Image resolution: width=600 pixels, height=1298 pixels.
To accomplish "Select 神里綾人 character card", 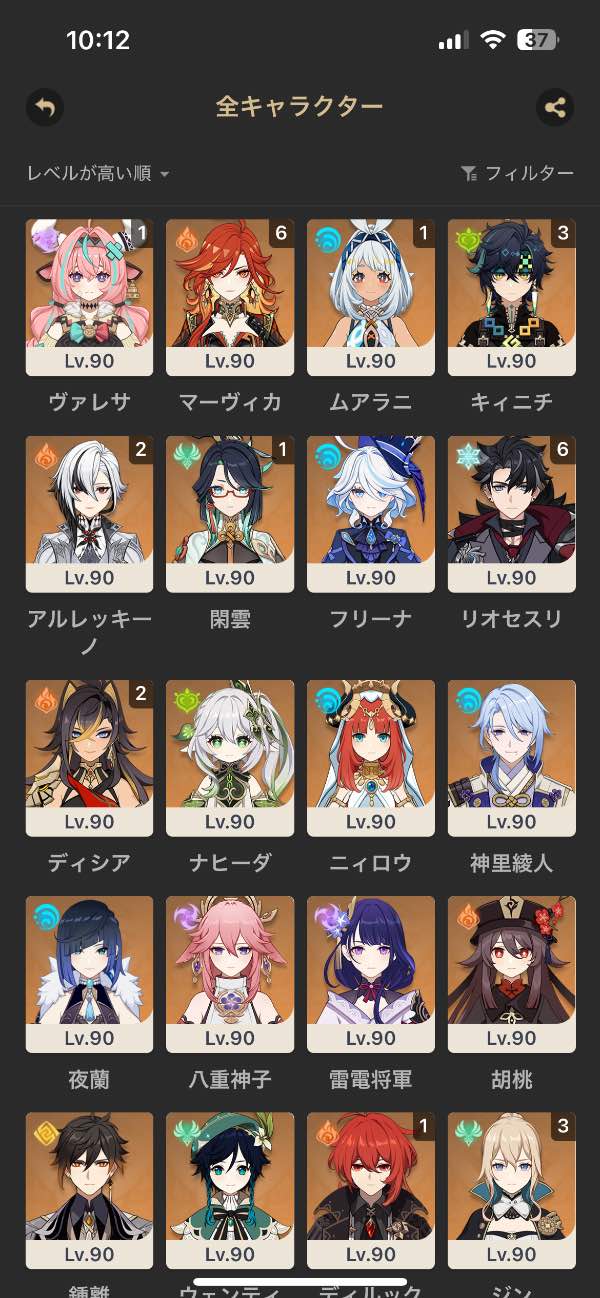I will pyautogui.click(x=512, y=758).
